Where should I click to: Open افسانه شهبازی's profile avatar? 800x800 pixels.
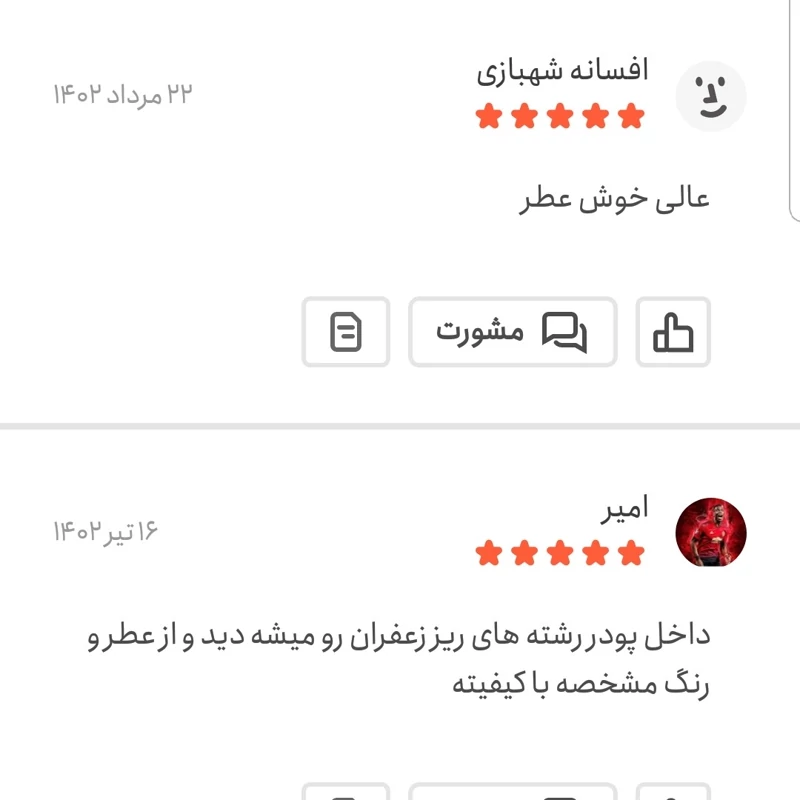pyautogui.click(x=711, y=96)
